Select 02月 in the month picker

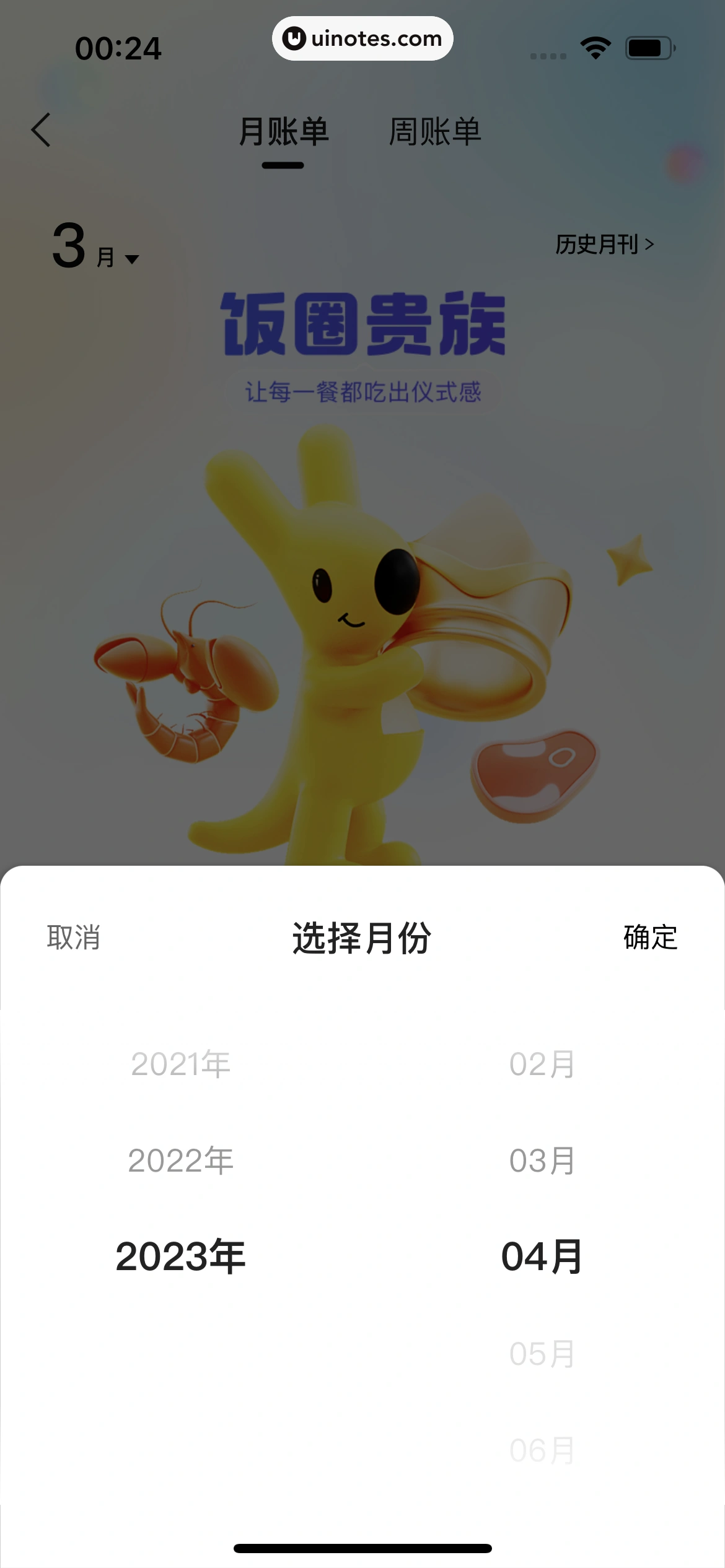pyautogui.click(x=542, y=1064)
